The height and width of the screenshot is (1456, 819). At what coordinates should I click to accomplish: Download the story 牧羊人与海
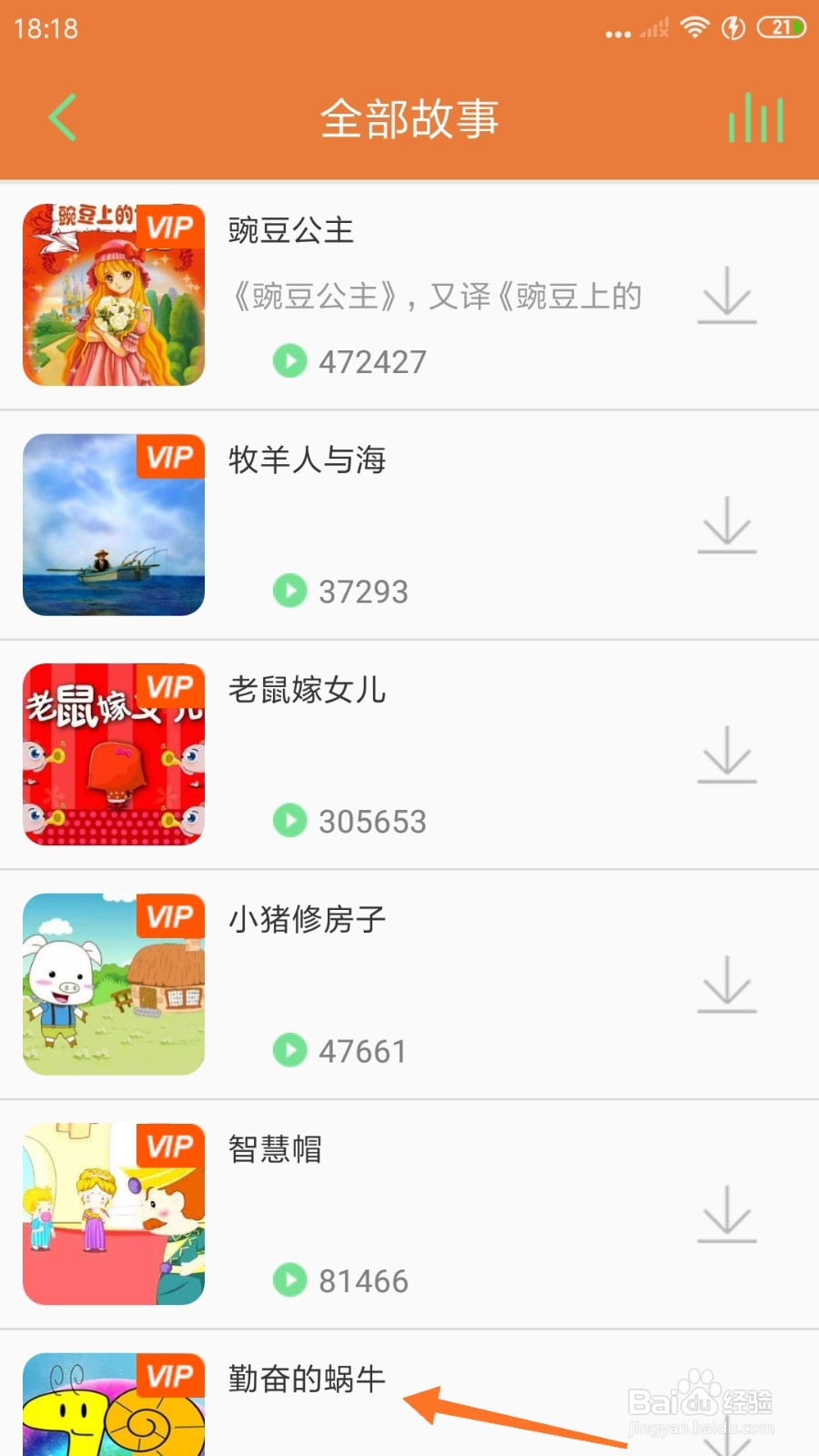pyautogui.click(x=727, y=525)
